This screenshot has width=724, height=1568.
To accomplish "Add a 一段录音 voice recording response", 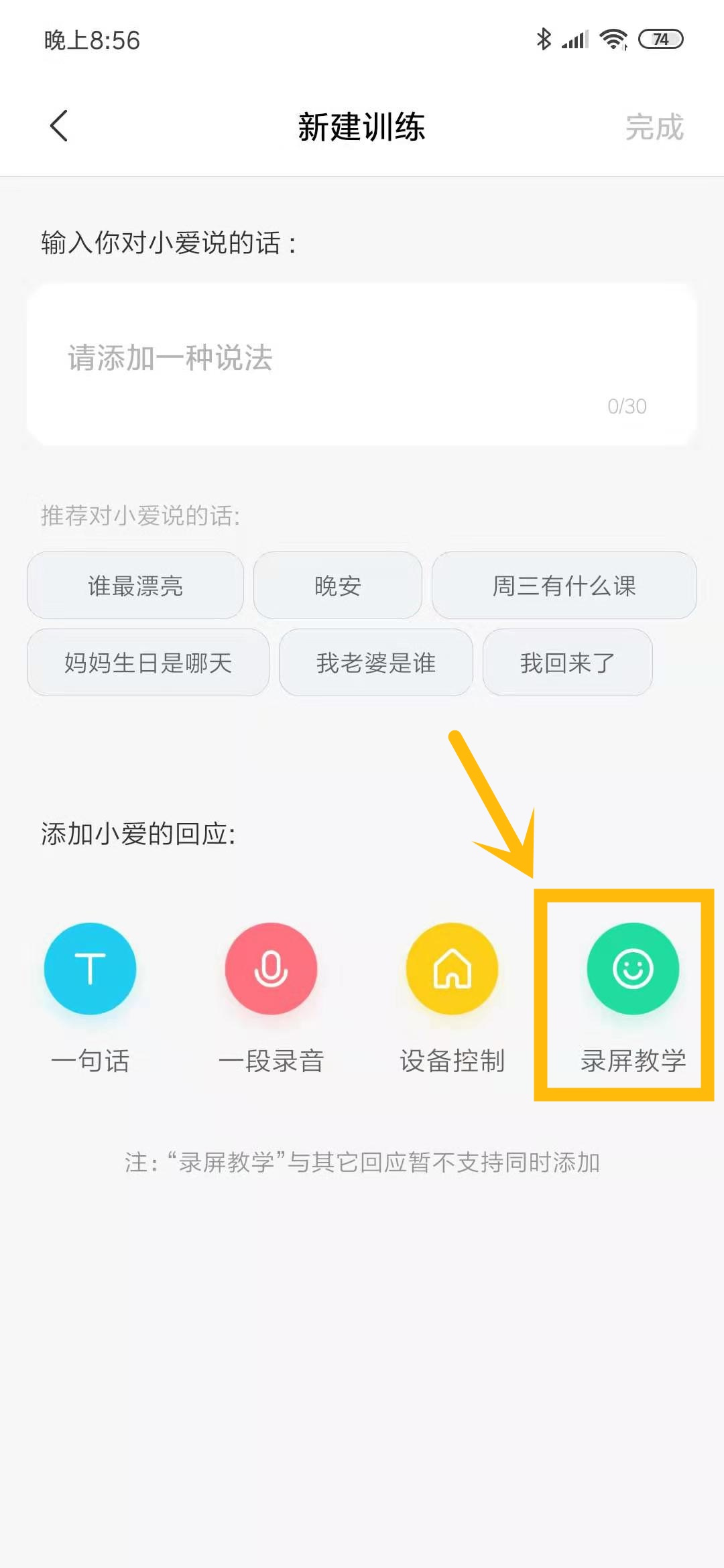I will click(x=271, y=969).
